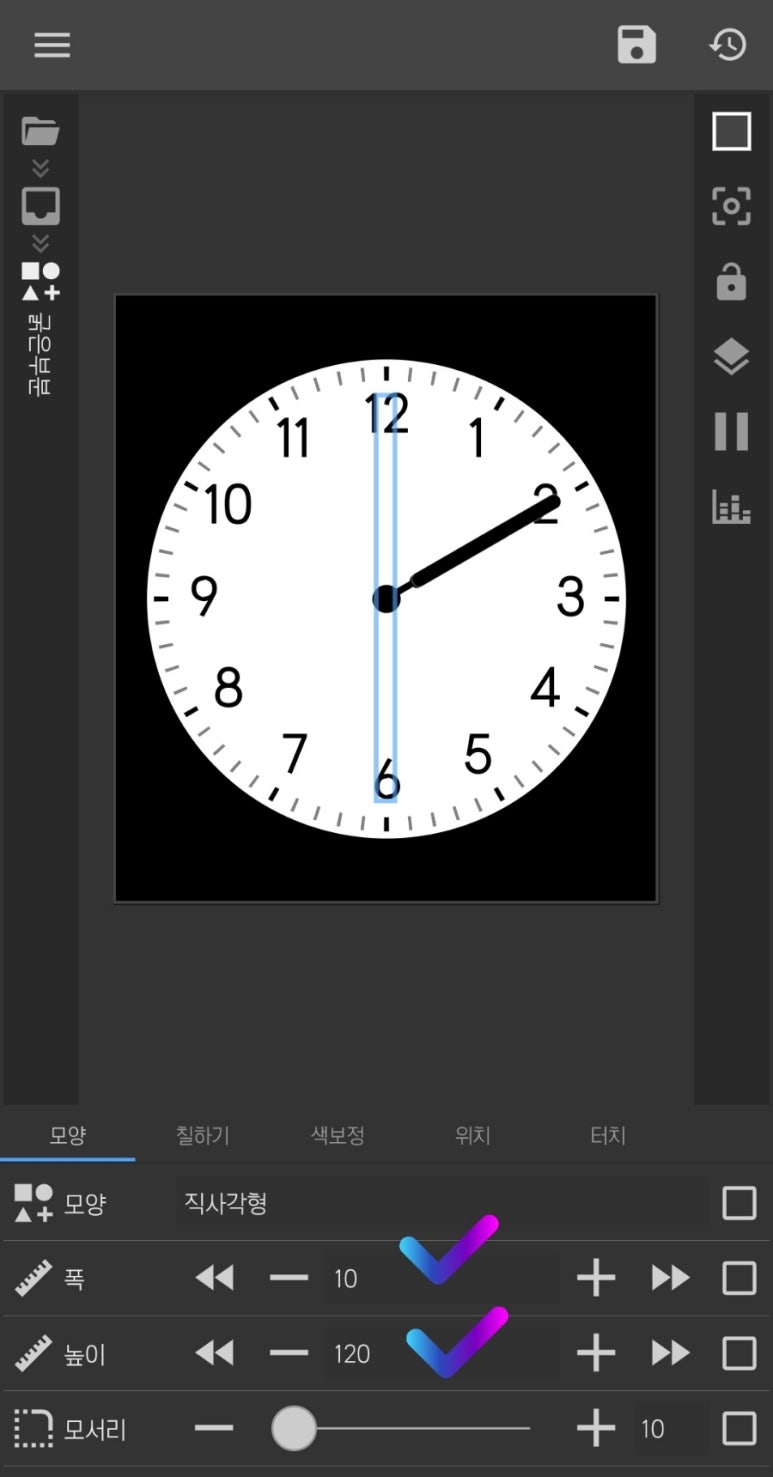Image resolution: width=773 pixels, height=1477 pixels.
Task: Decrease 폭 with the minus button
Action: pyautogui.click(x=289, y=1278)
